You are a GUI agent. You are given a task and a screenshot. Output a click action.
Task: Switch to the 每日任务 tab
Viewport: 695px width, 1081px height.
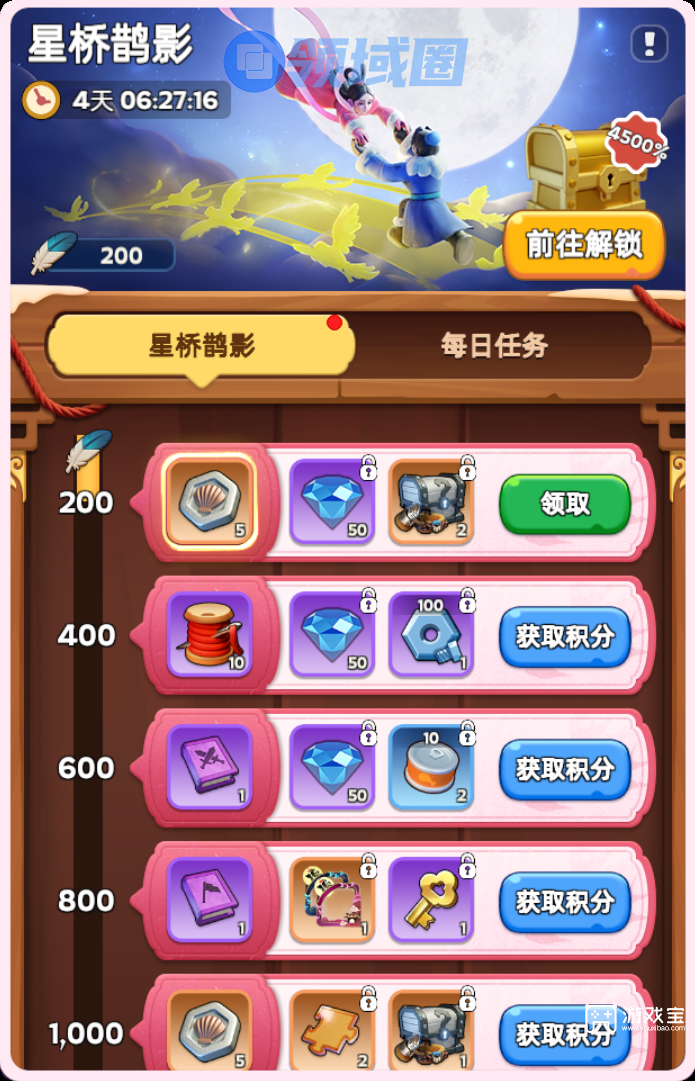tap(494, 346)
